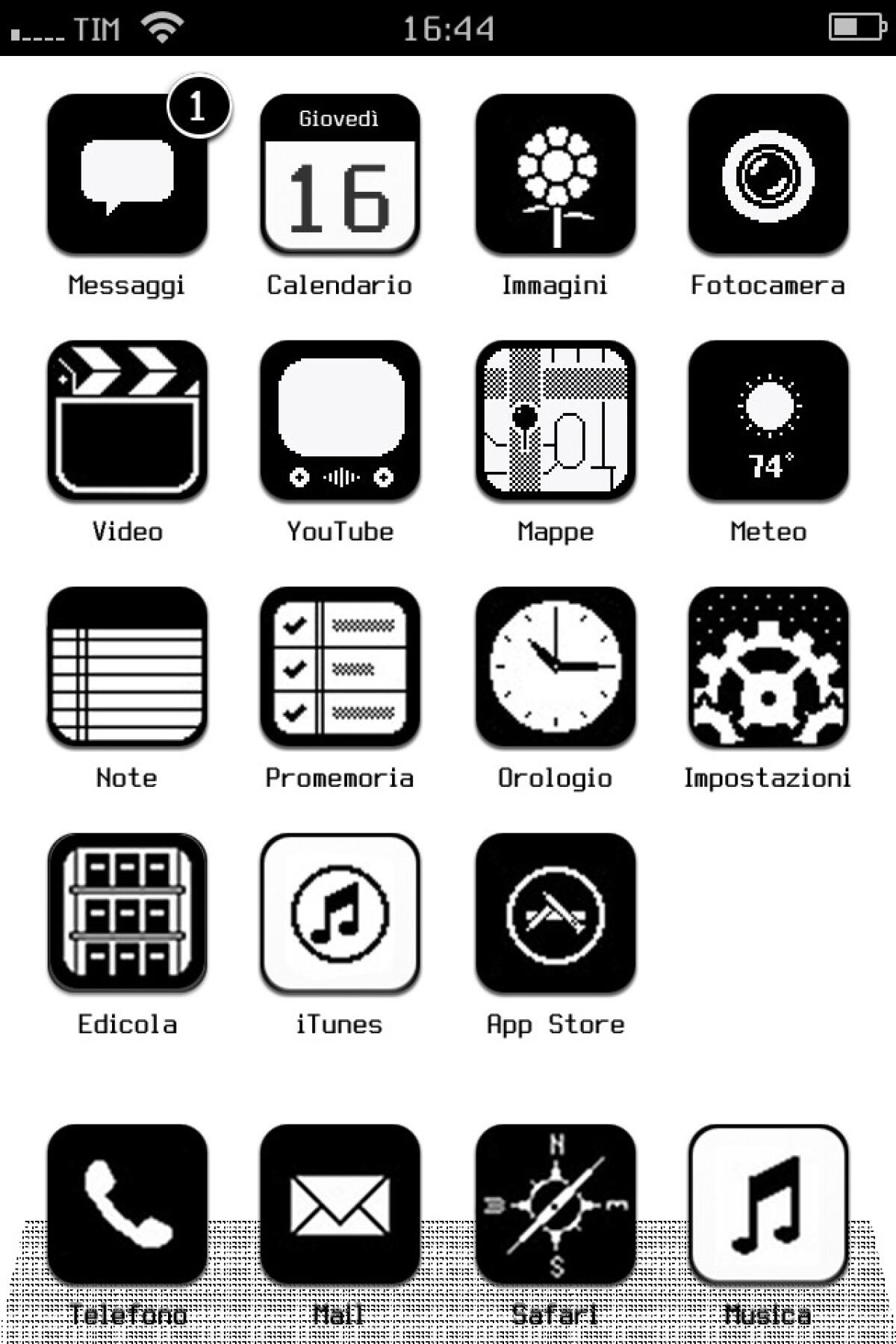Open Impostazioni settings
The image size is (896, 1344).
769,672
